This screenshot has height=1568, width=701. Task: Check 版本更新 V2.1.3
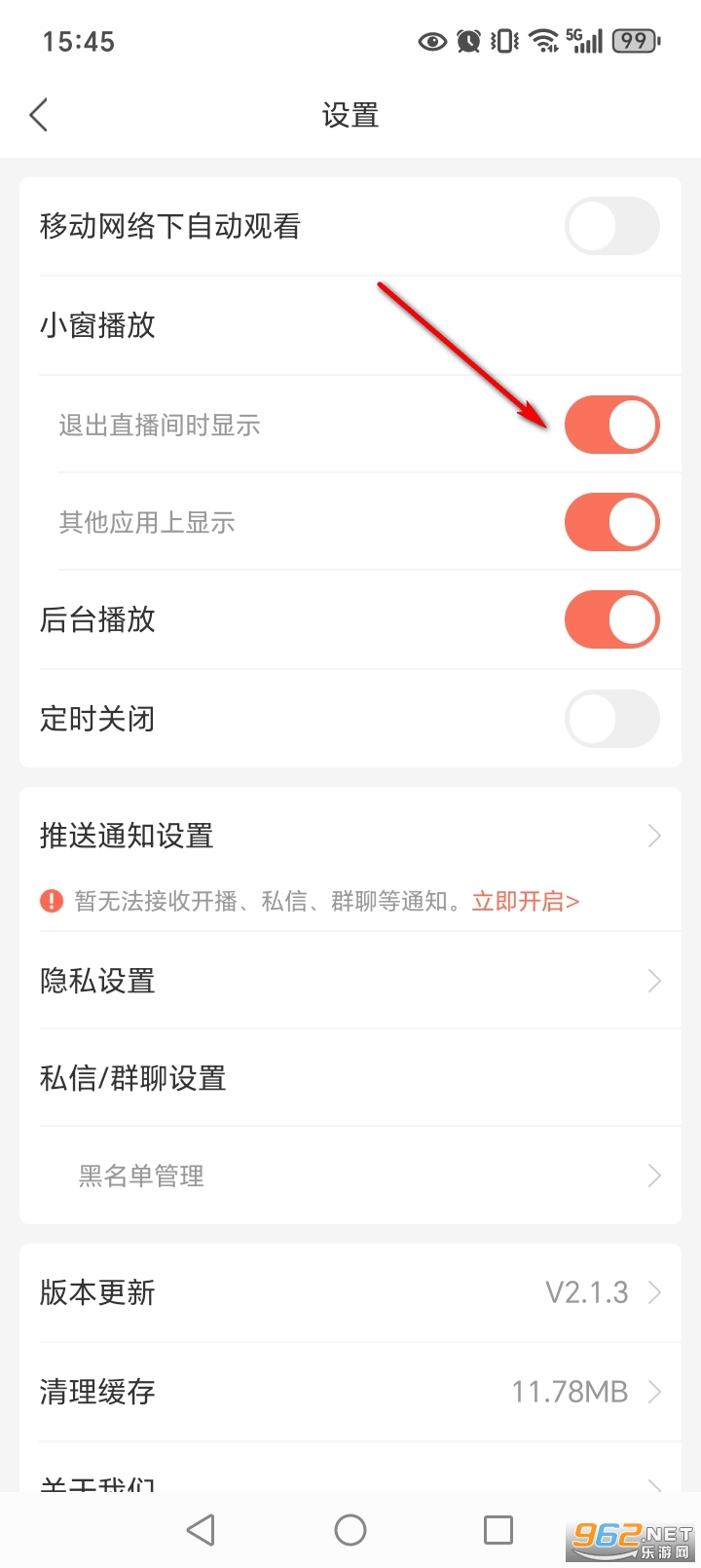click(x=350, y=1292)
